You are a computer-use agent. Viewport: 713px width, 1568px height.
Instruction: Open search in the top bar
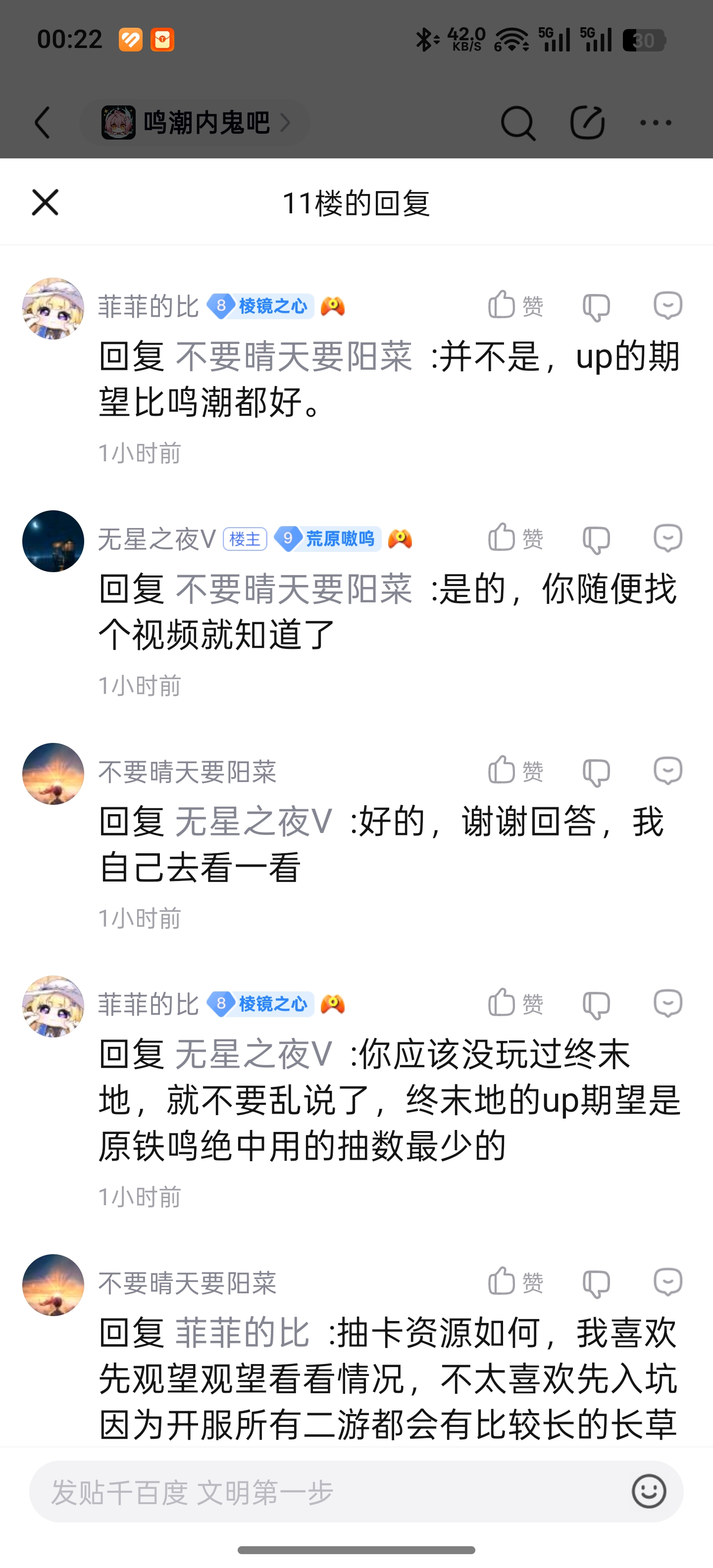tap(517, 123)
